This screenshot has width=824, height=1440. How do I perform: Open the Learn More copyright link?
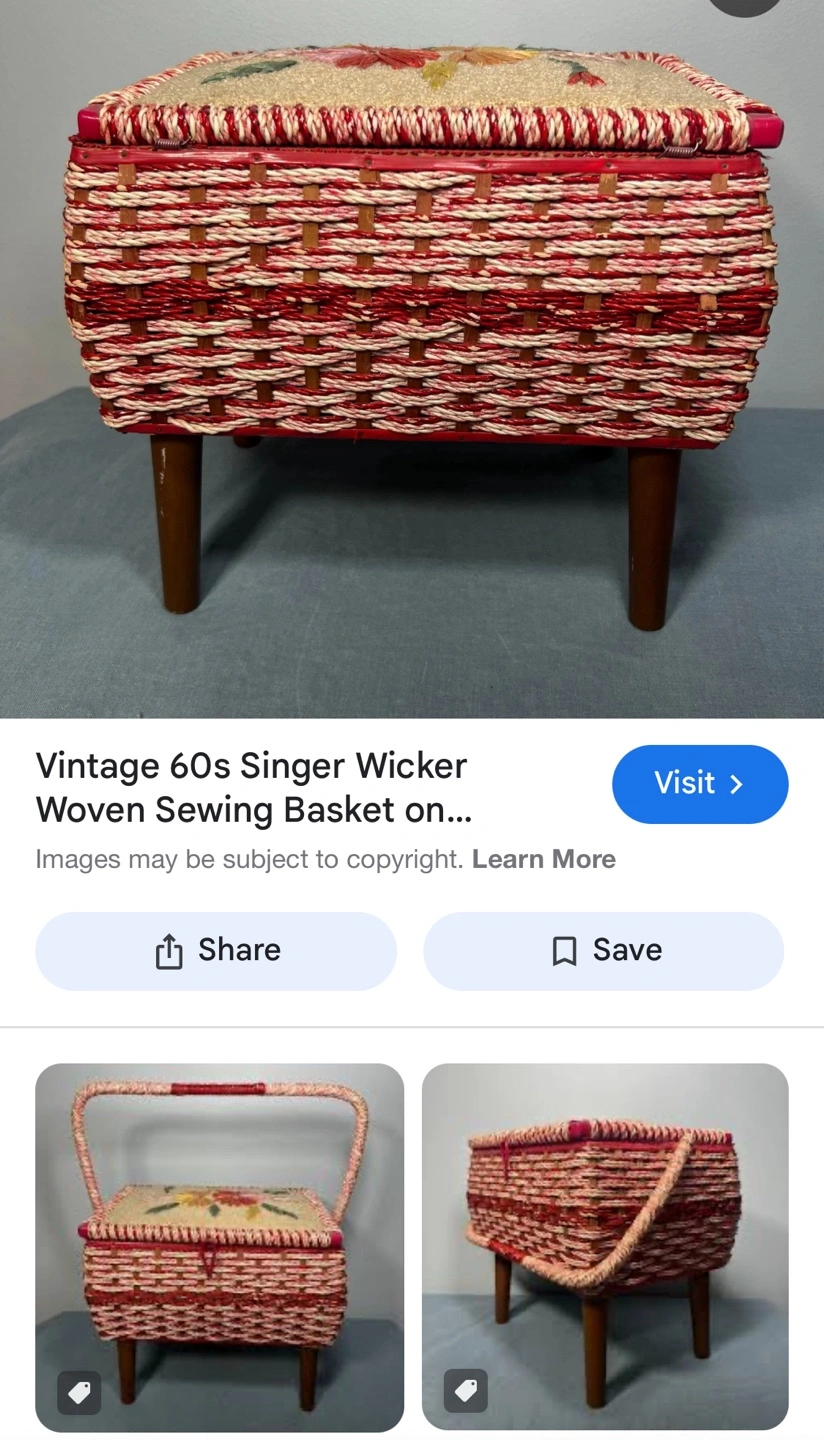[544, 859]
